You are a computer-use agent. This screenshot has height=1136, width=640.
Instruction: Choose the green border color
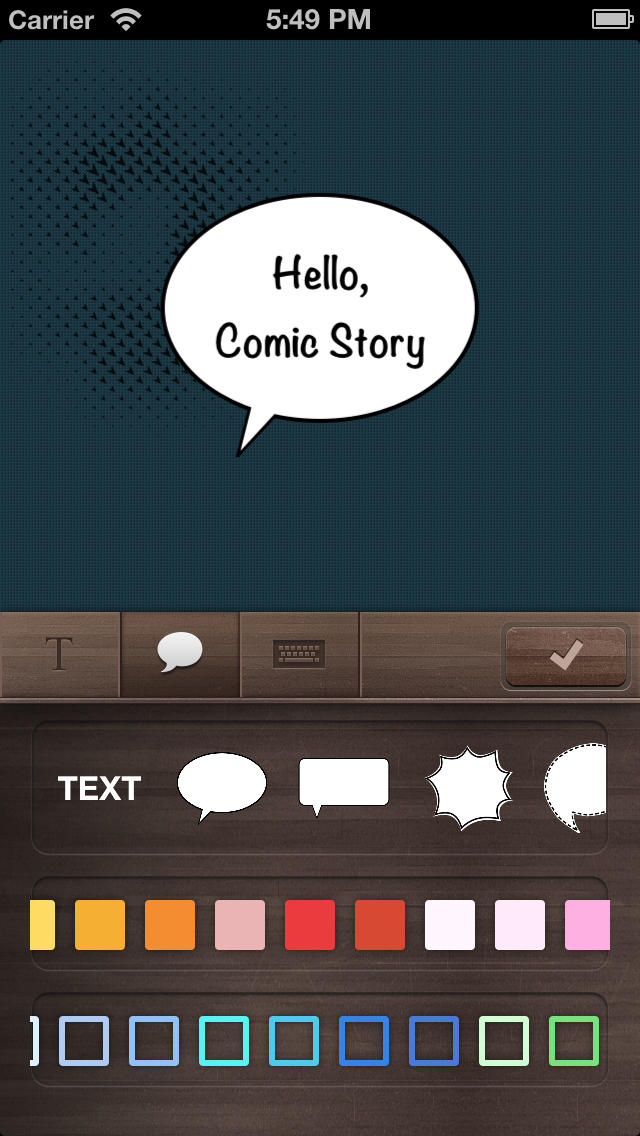click(574, 1041)
